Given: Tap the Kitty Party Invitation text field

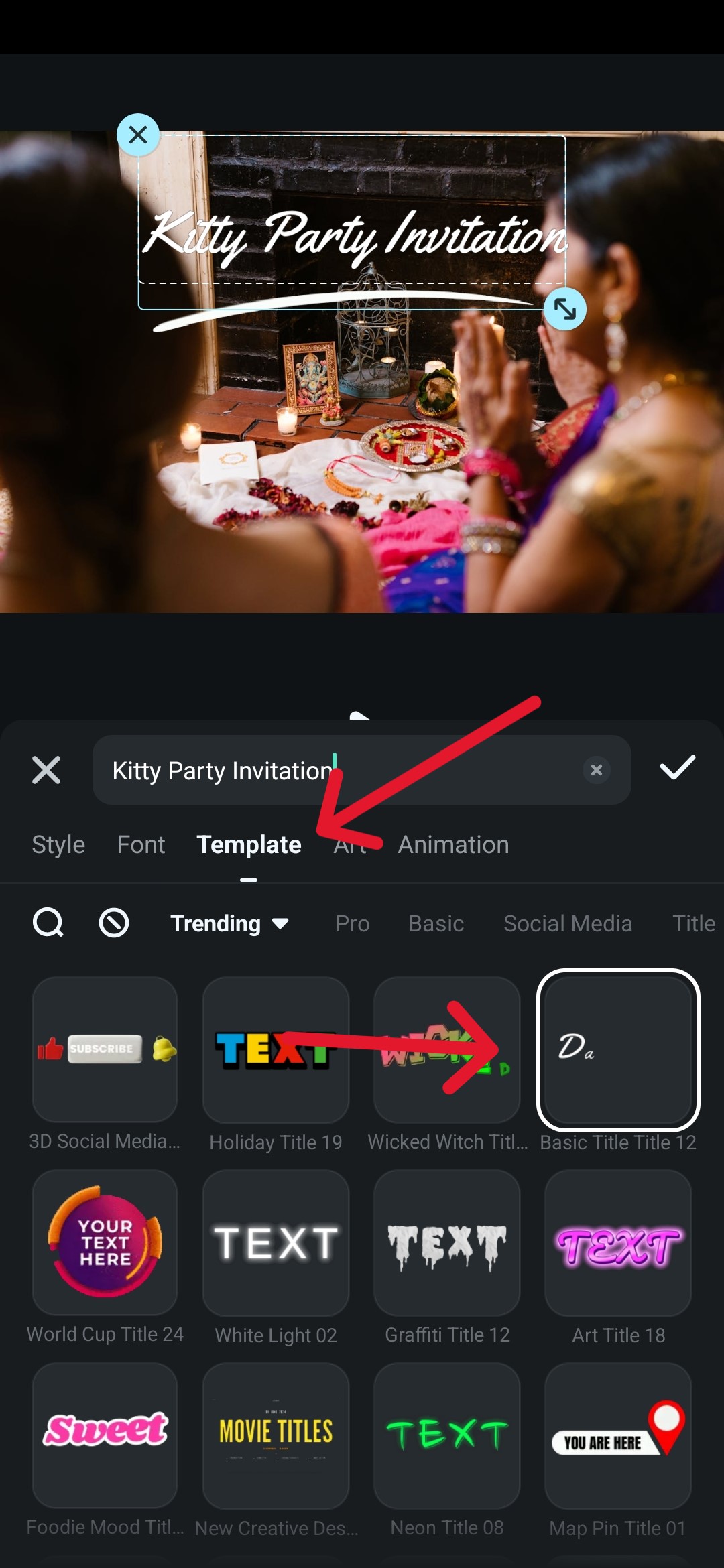Looking at the screenshot, I should (x=335, y=771).
